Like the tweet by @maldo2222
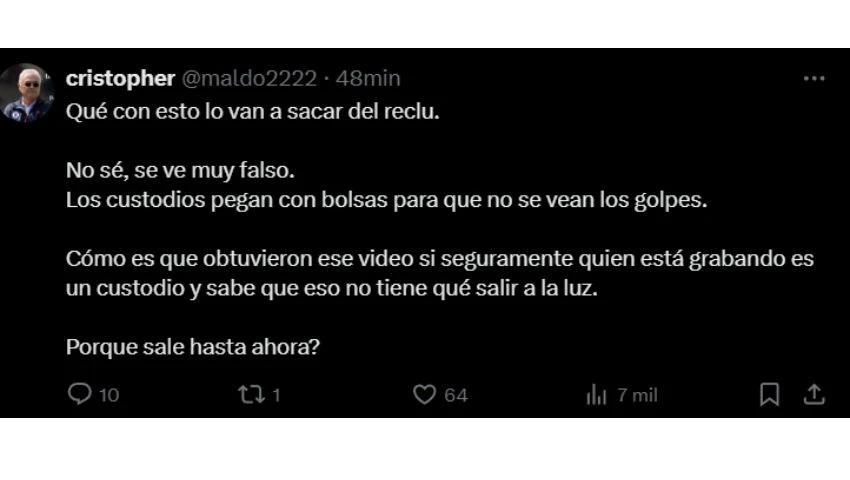Screen dimensions: 850x480 pos(425,395)
